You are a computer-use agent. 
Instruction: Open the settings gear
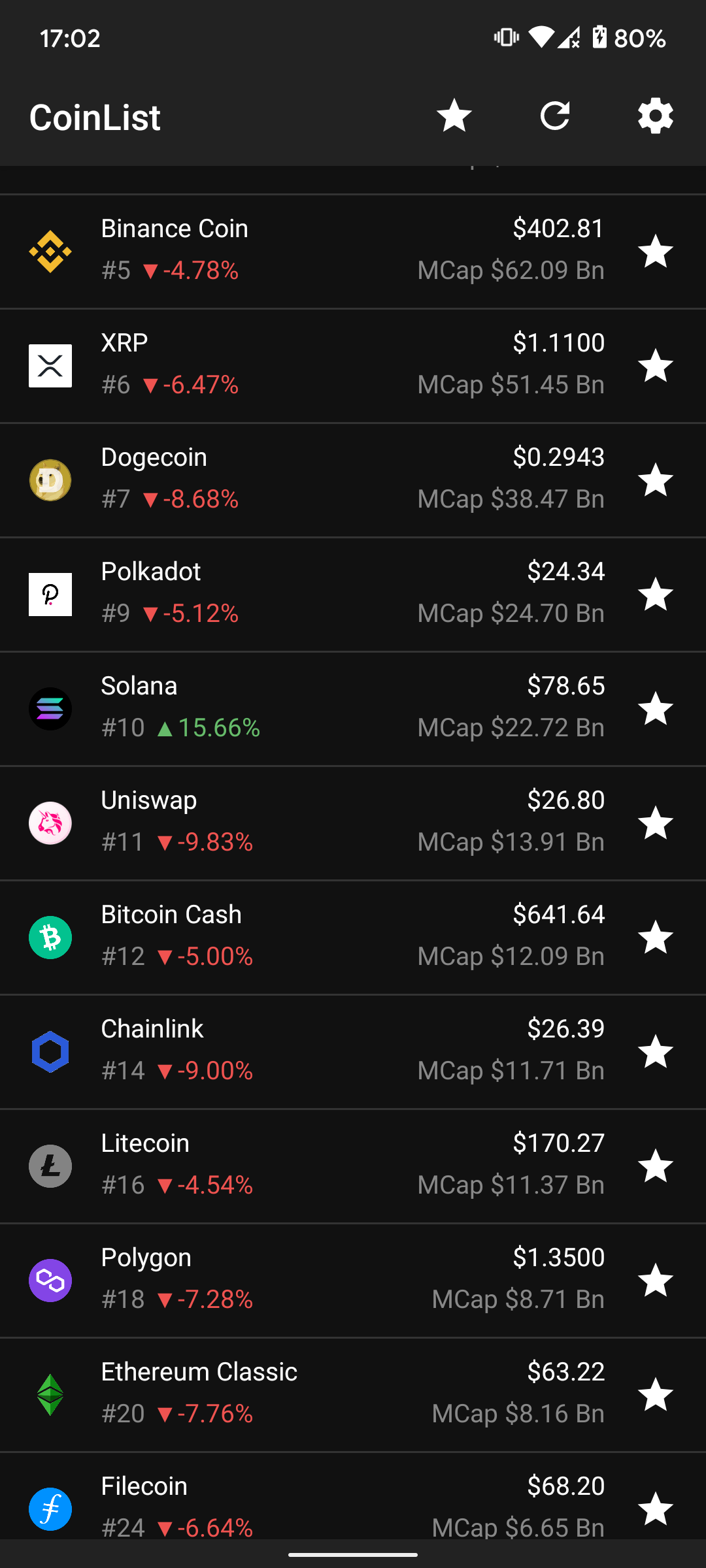pyautogui.click(x=656, y=116)
